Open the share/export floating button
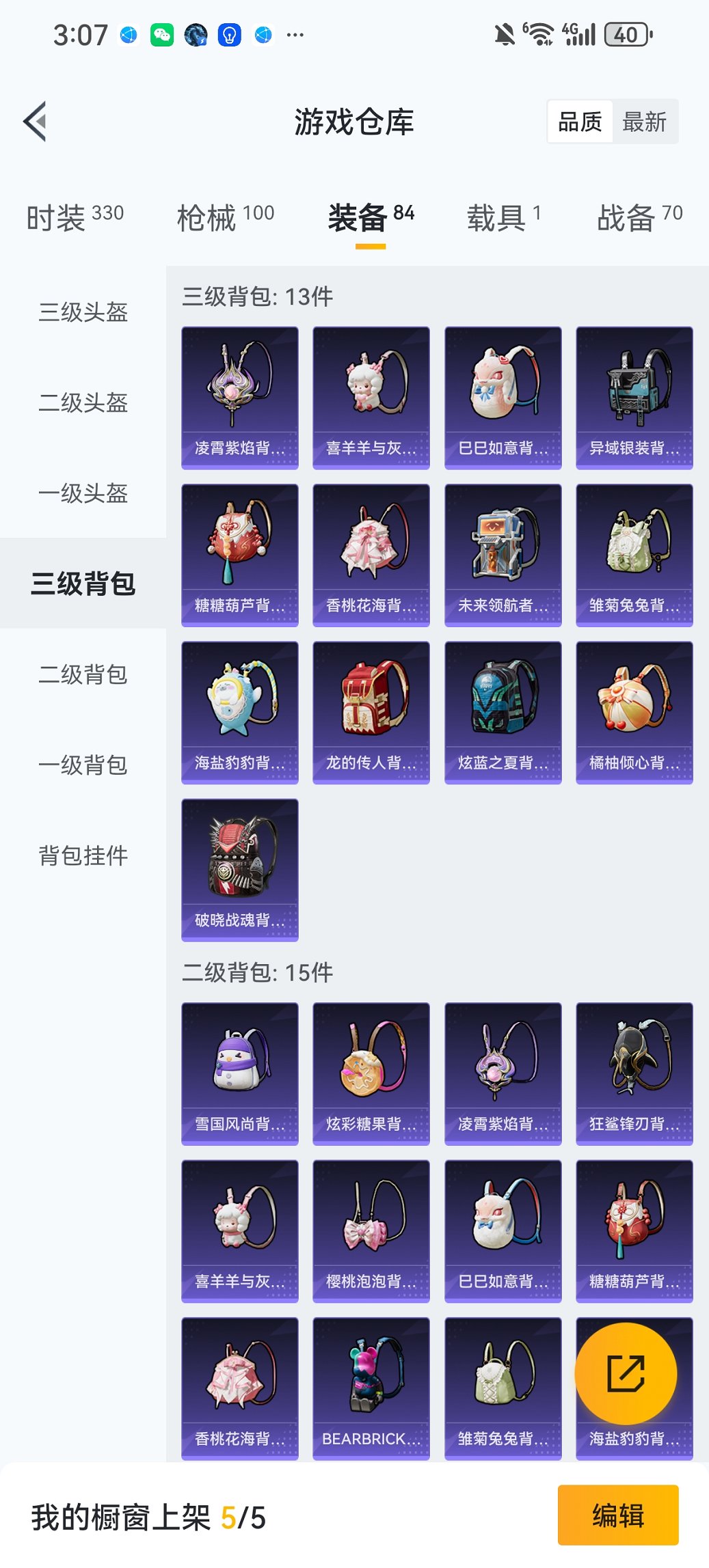 pyautogui.click(x=628, y=1373)
